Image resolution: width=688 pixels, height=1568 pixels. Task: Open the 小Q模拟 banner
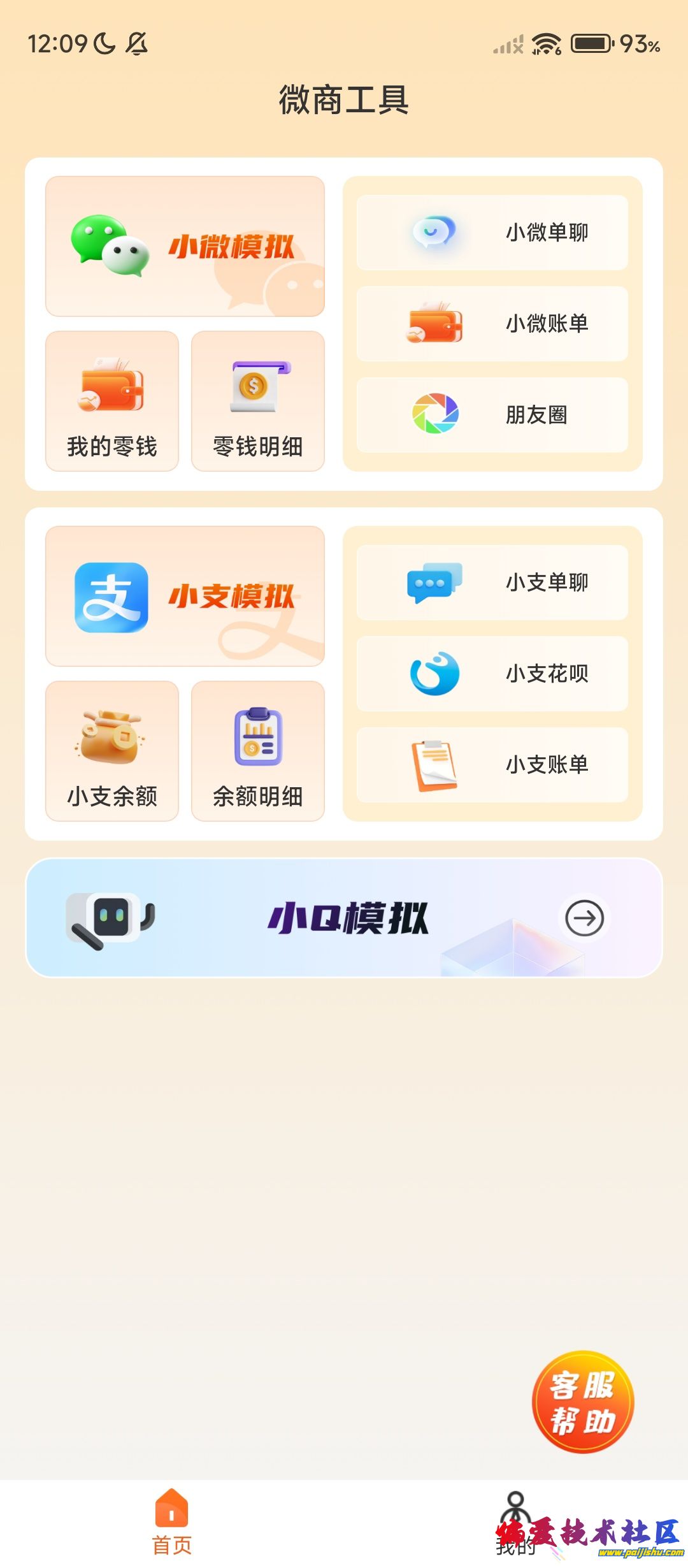click(344, 918)
